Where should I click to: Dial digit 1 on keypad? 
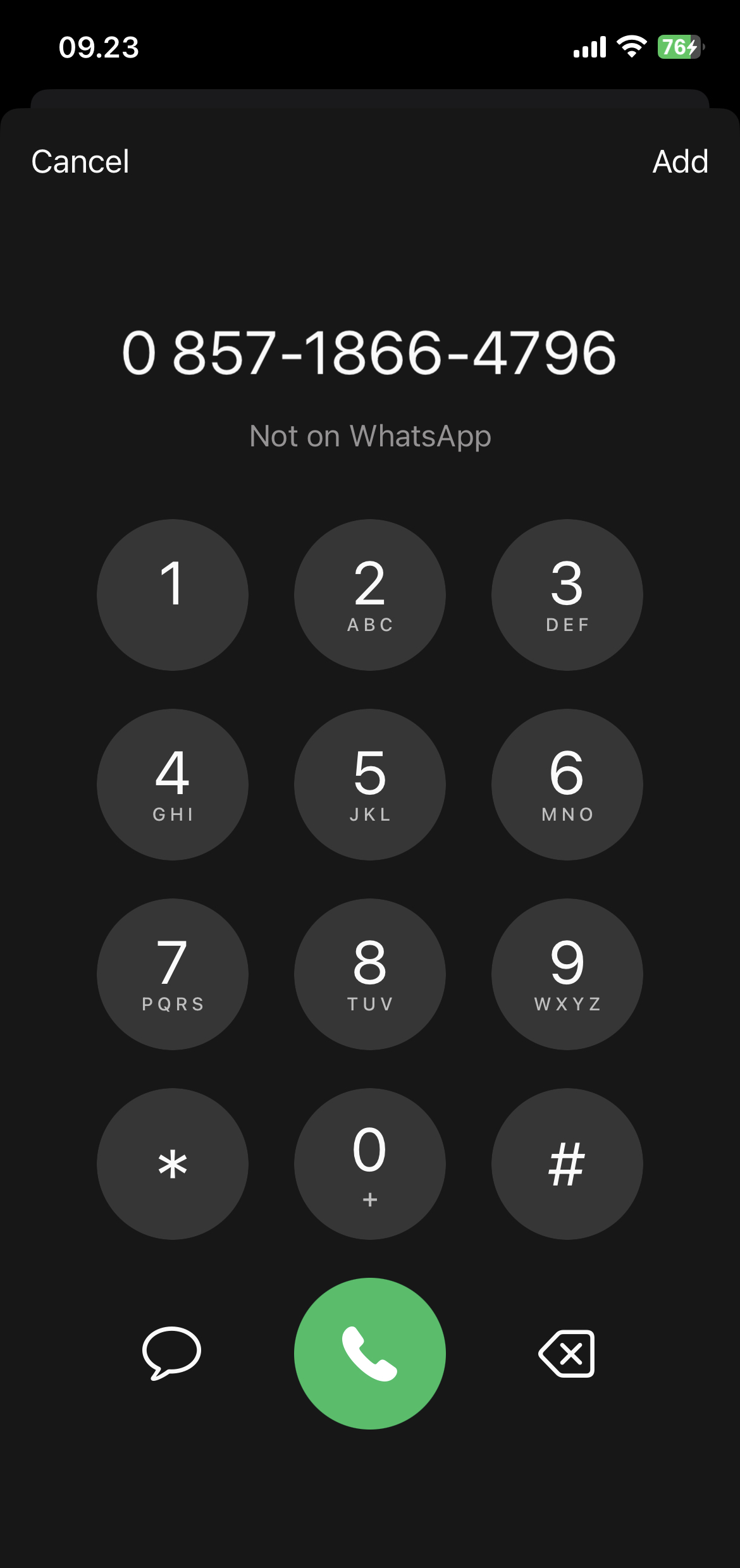pos(172,595)
